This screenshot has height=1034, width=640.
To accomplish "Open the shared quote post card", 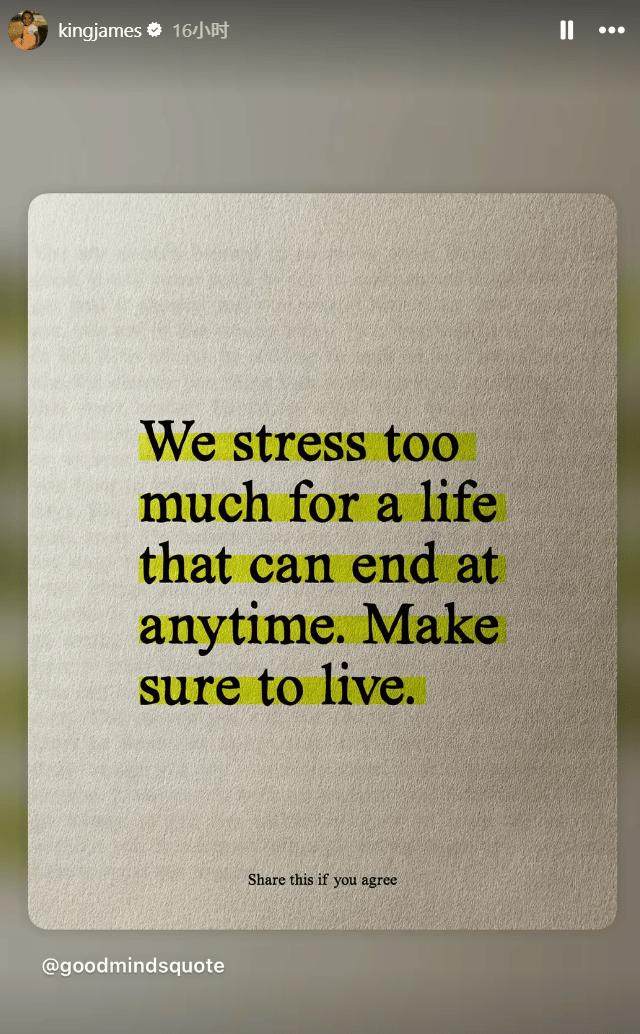I will [322, 561].
